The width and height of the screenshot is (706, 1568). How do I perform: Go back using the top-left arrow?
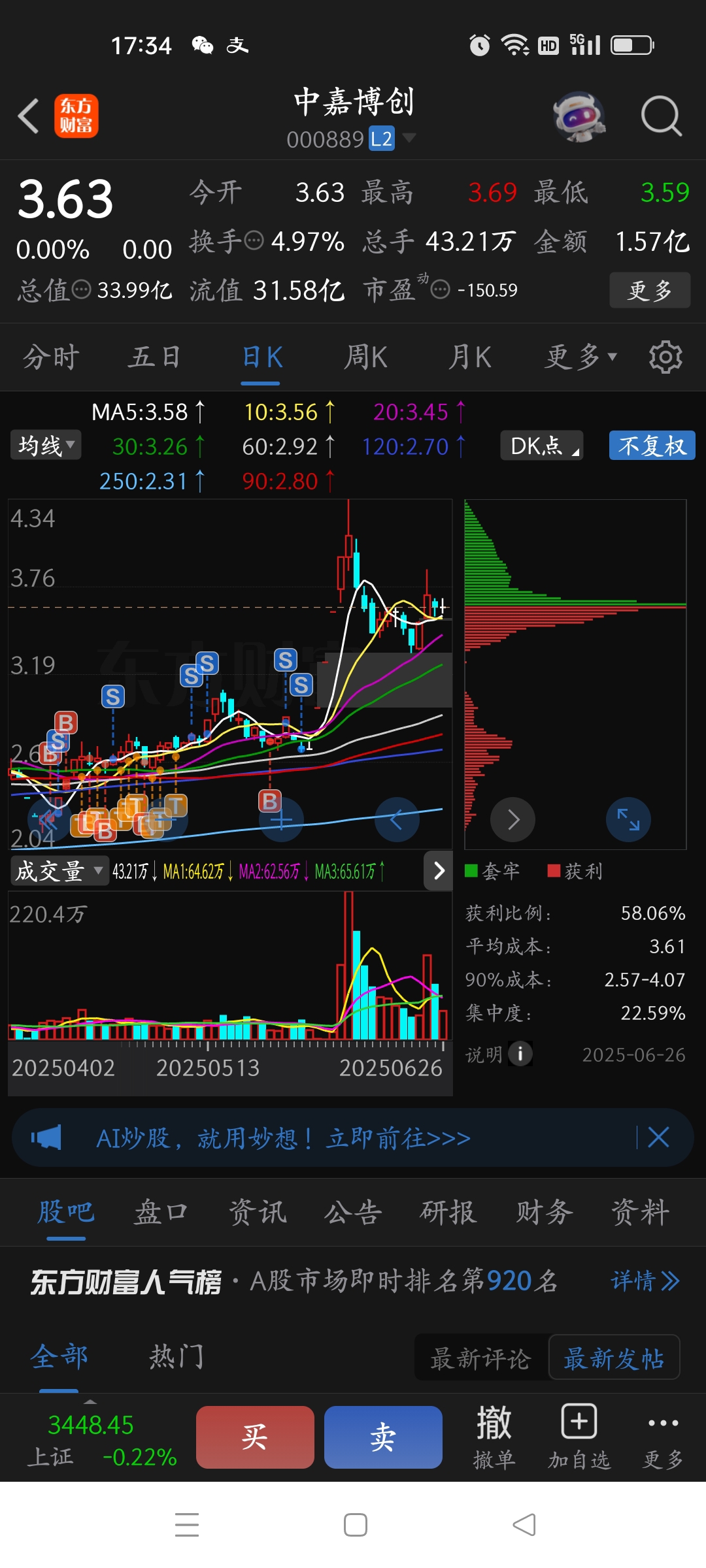pyautogui.click(x=29, y=116)
